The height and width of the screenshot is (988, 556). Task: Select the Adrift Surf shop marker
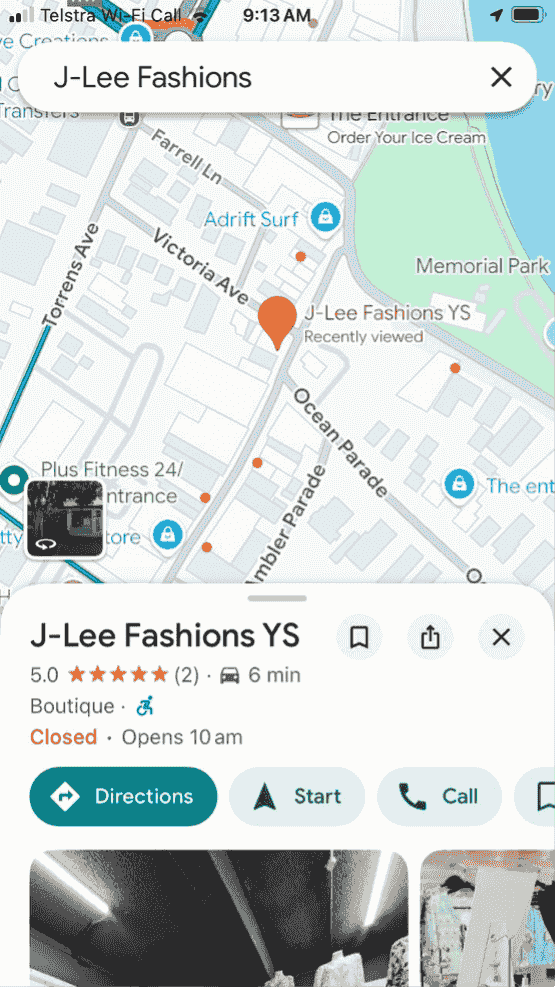326,218
